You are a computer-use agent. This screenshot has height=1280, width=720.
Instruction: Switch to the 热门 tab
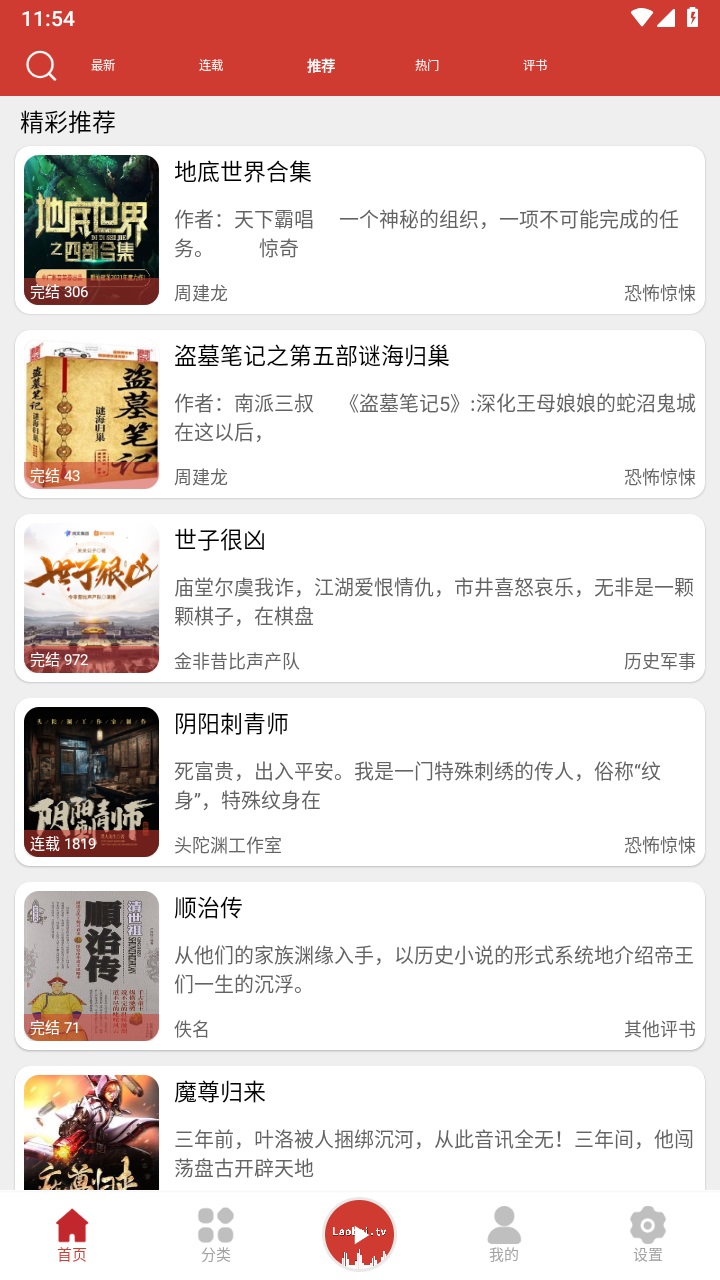[x=428, y=64]
